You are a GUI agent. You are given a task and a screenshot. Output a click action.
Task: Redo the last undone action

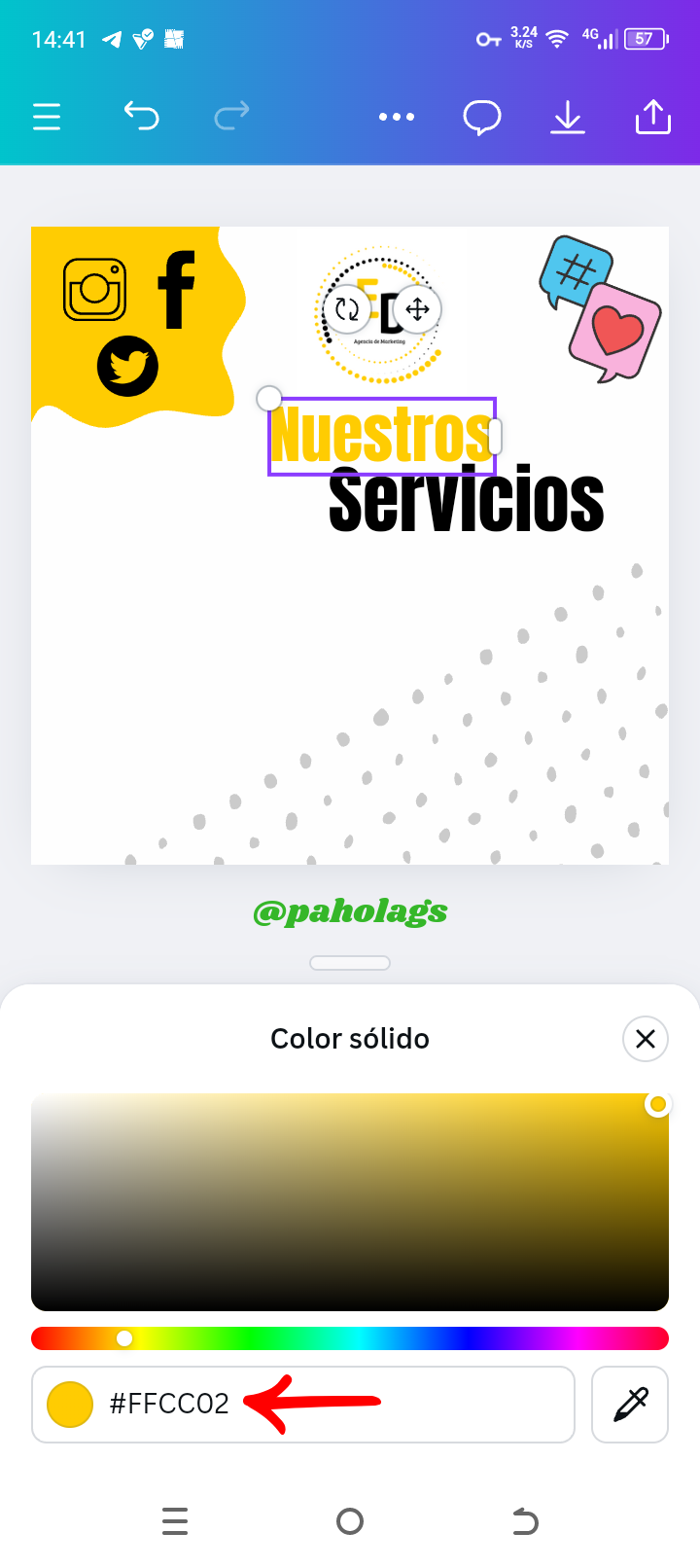click(x=231, y=117)
